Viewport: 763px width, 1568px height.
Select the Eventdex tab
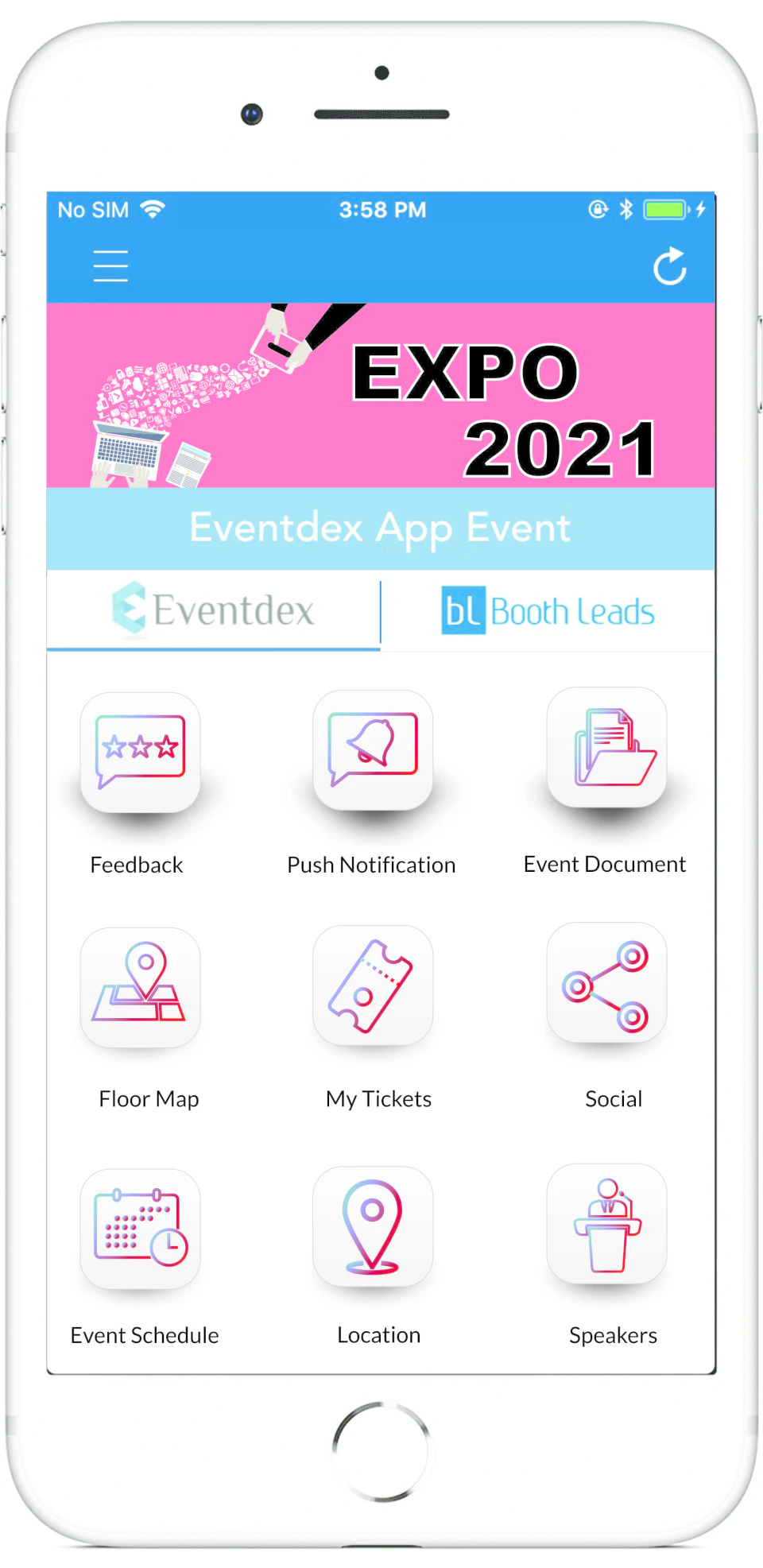pyautogui.click(x=213, y=610)
